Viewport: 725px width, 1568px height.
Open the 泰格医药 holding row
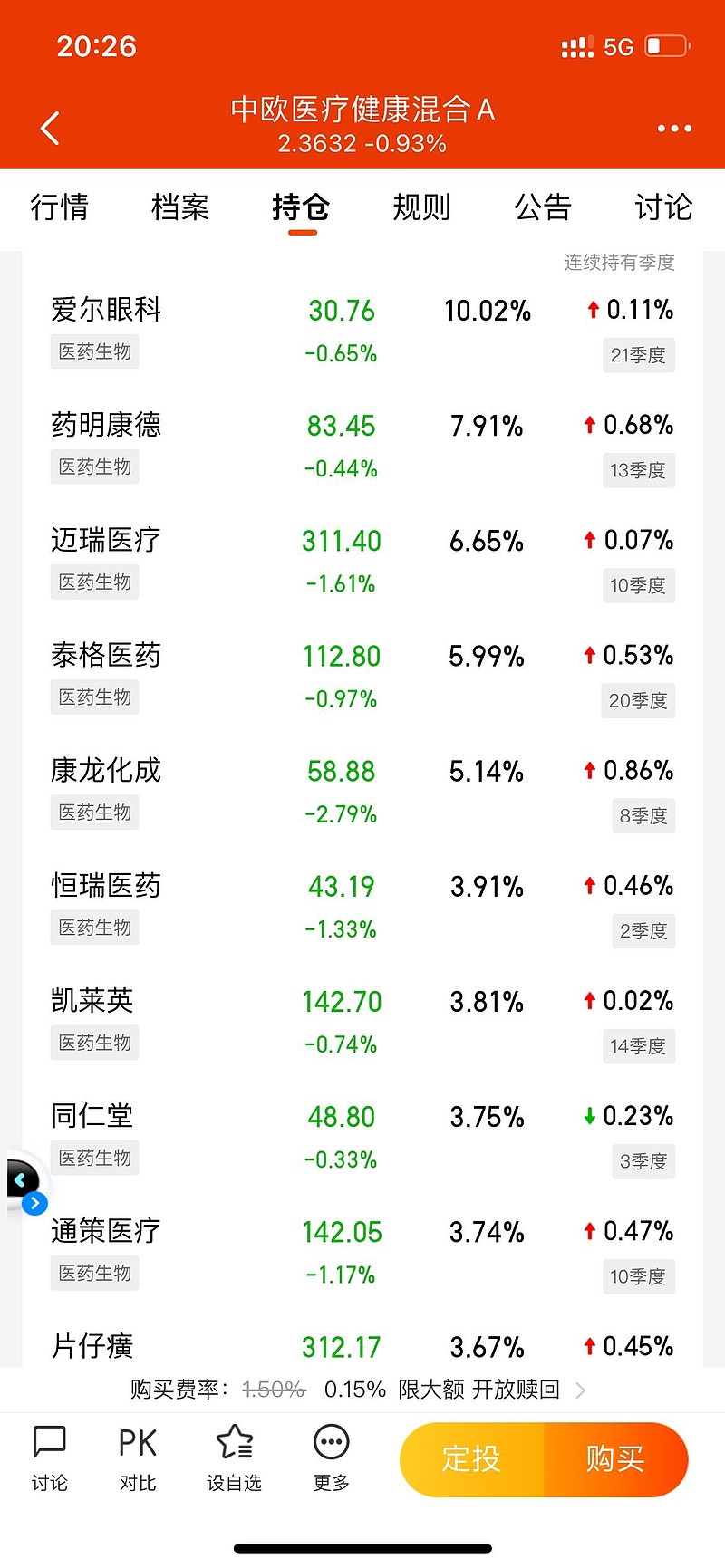click(x=362, y=677)
